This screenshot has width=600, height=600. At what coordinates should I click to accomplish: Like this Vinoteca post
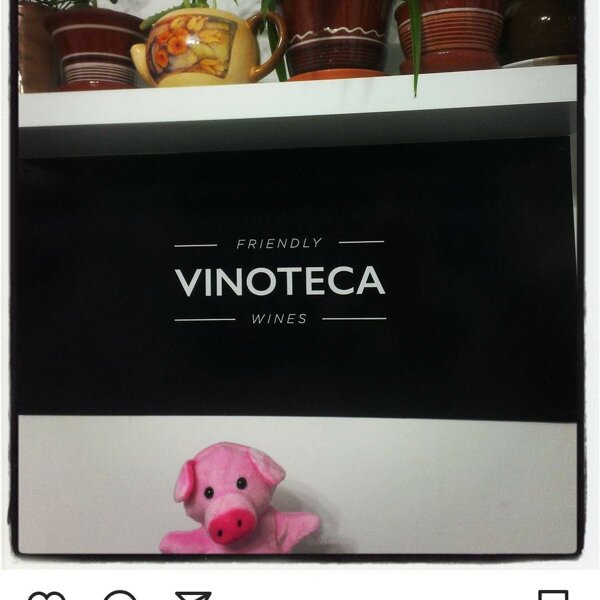coord(46,596)
